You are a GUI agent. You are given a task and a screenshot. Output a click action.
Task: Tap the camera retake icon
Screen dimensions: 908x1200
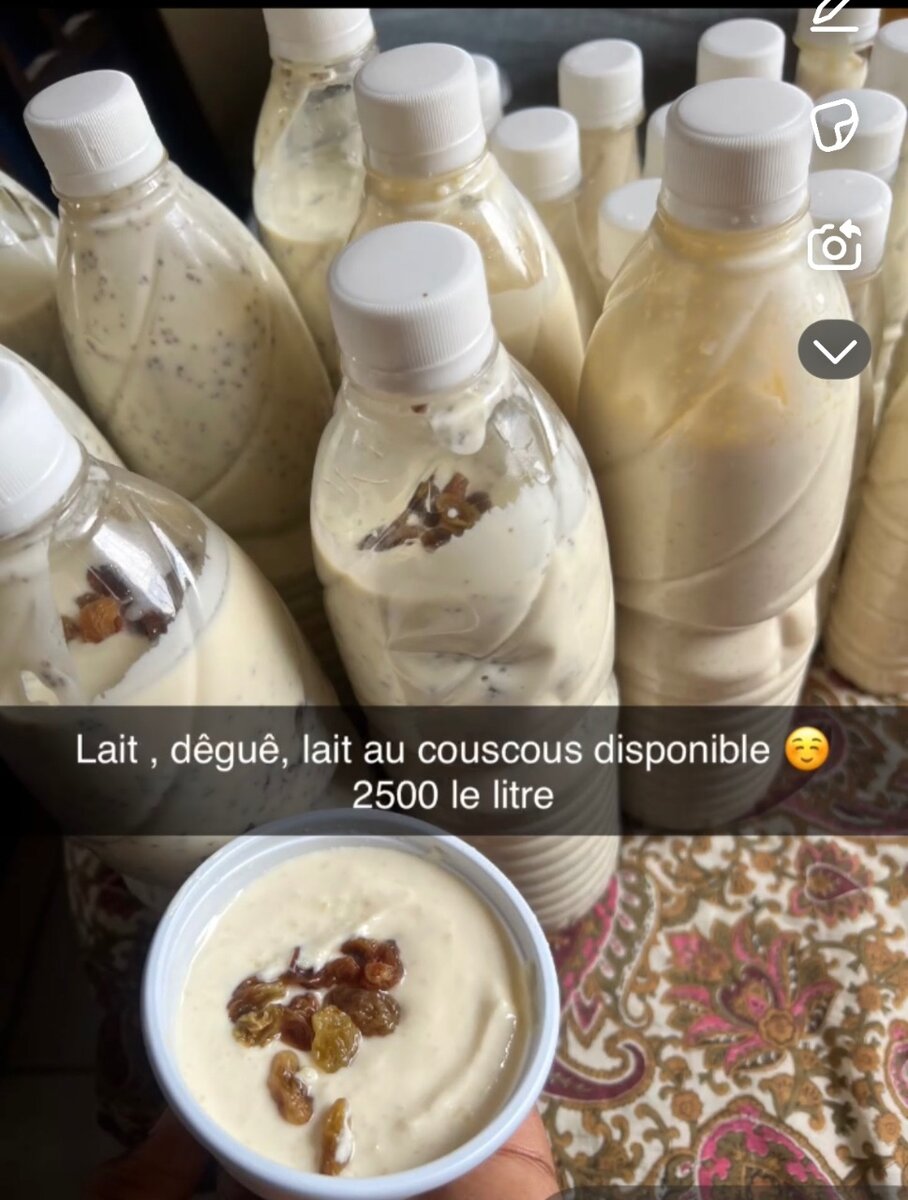click(834, 245)
